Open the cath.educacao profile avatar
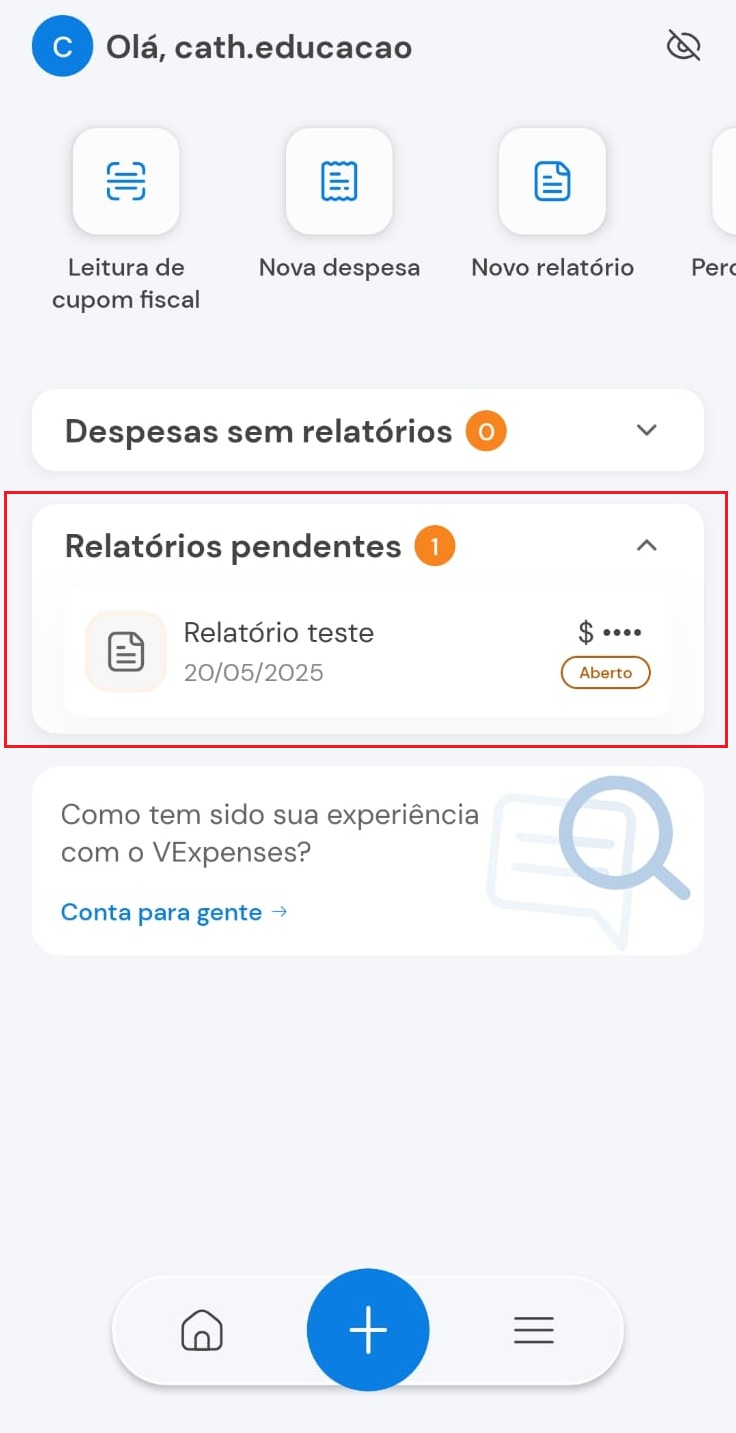The image size is (736, 1433). (x=62, y=47)
